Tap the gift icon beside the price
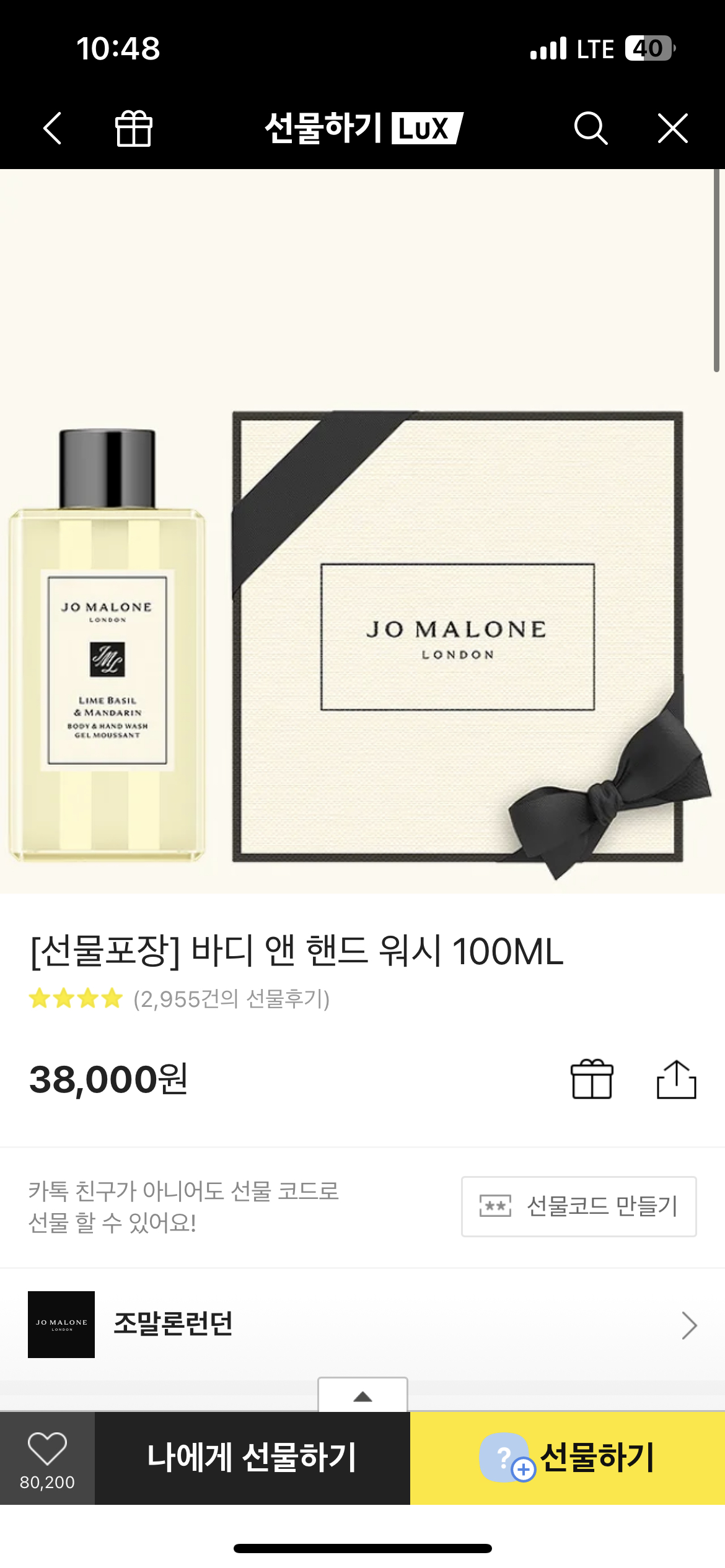Image resolution: width=725 pixels, height=1568 pixels. click(592, 1079)
